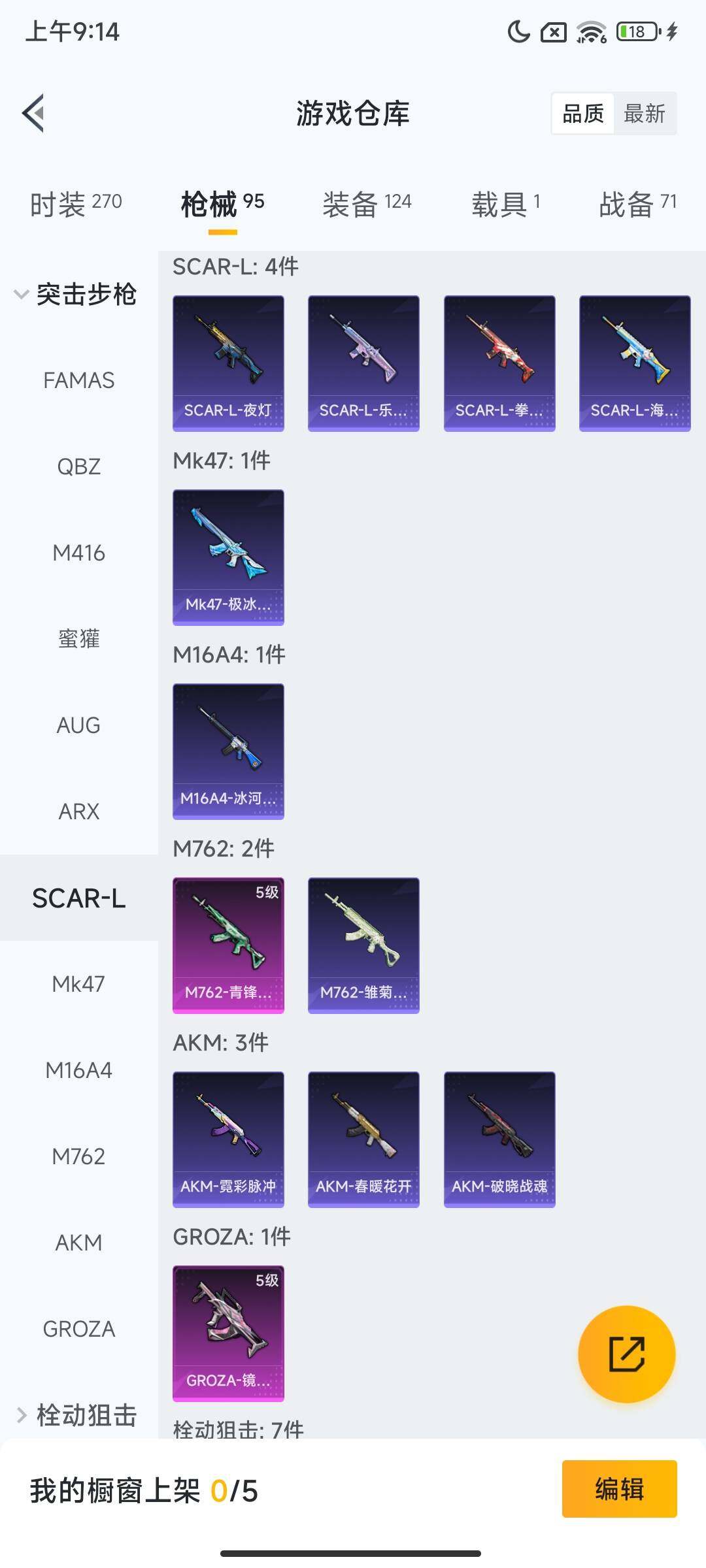The width and height of the screenshot is (706, 1568).
Task: Open the 5级 GROZA-镜 skin card
Action: coord(227,1333)
